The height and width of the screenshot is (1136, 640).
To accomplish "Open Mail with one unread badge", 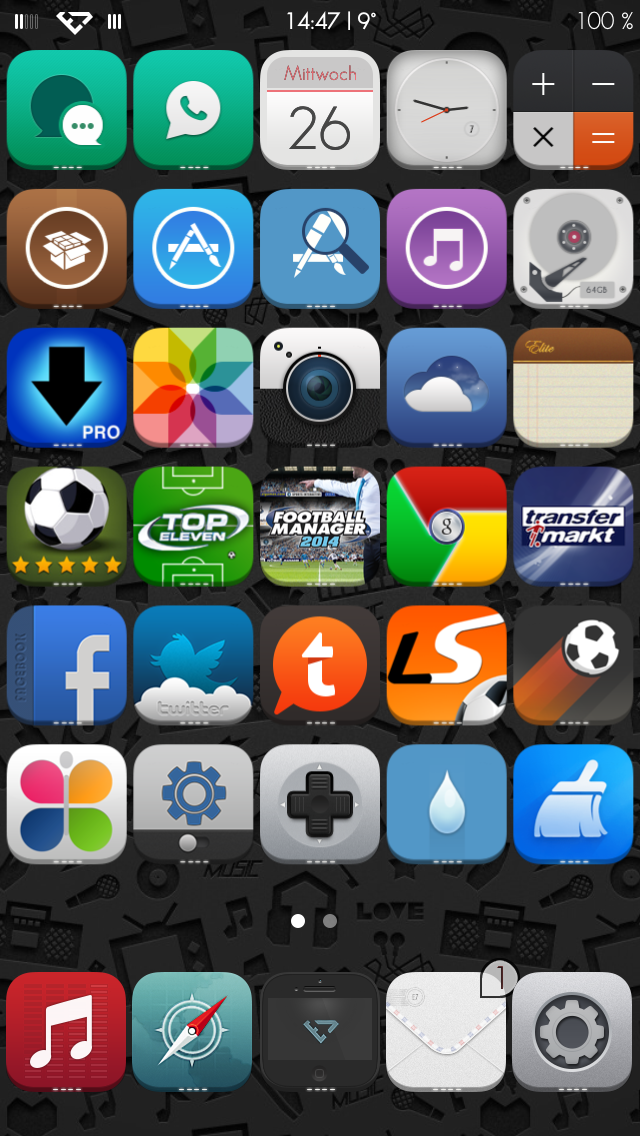I will pyautogui.click(x=447, y=1030).
